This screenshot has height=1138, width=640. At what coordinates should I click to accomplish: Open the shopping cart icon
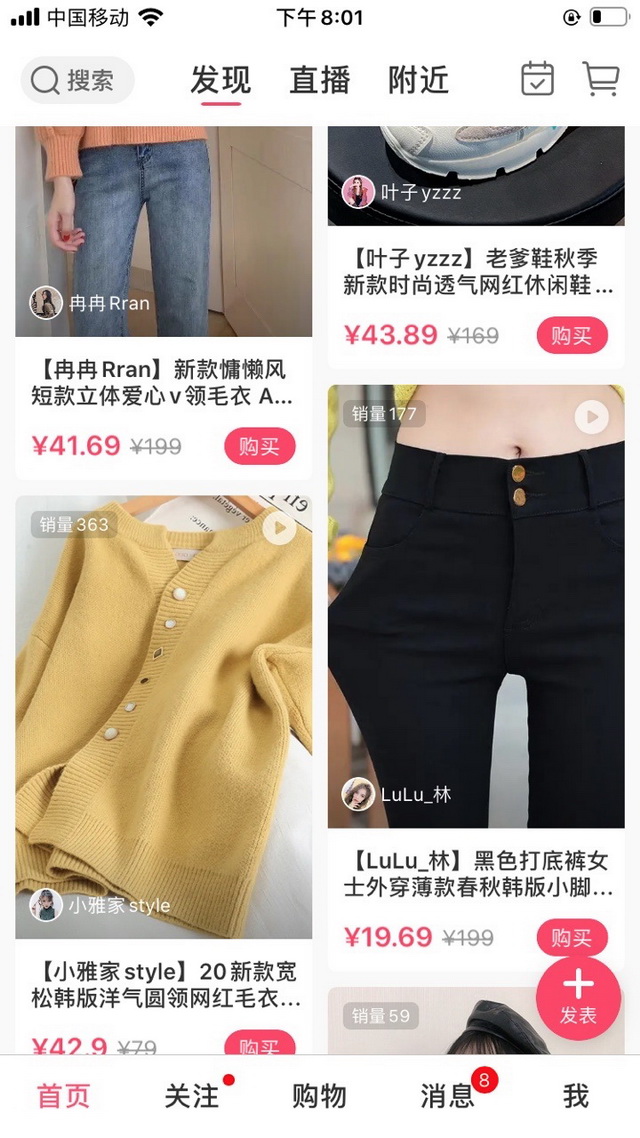click(x=600, y=79)
